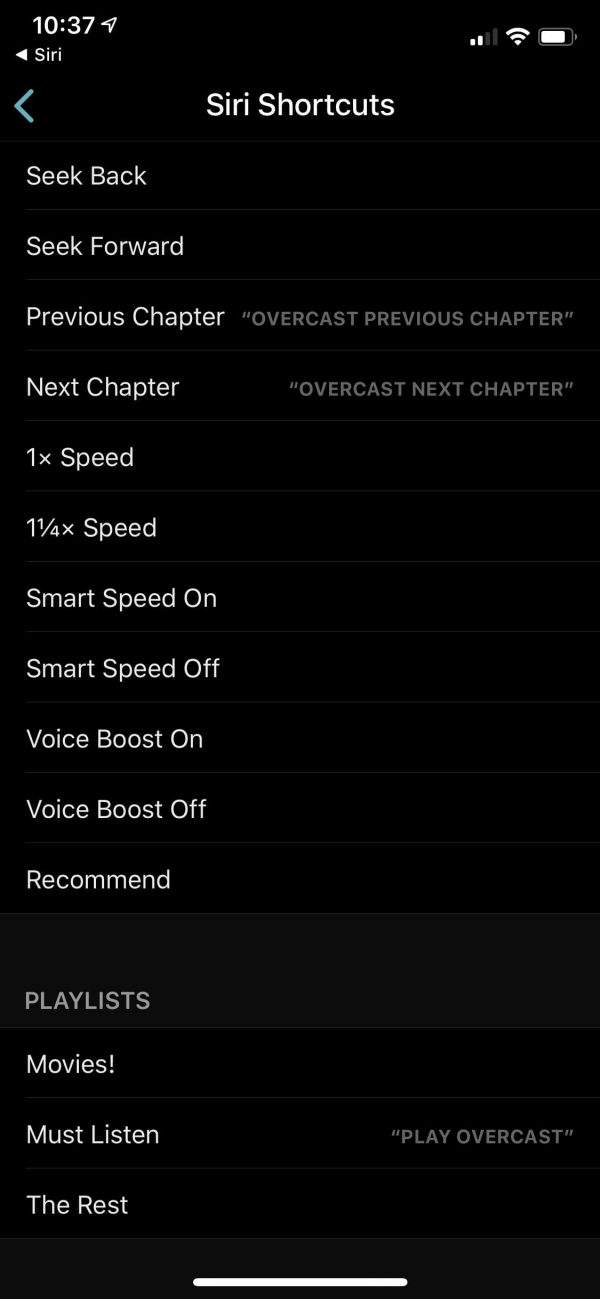Go back using the top-left arrow
This screenshot has height=1299, width=600.
click(x=25, y=105)
